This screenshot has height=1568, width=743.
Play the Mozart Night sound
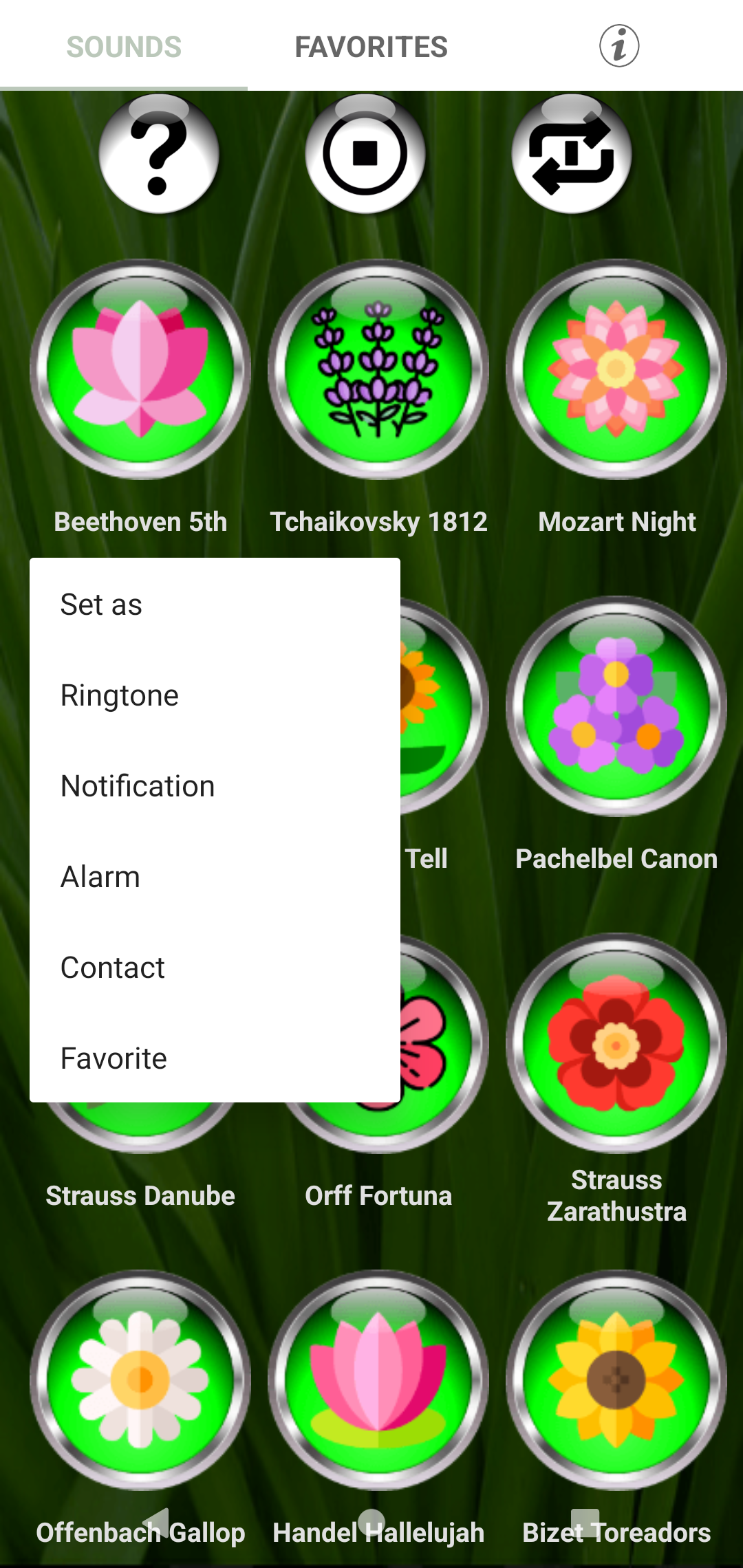(x=616, y=369)
